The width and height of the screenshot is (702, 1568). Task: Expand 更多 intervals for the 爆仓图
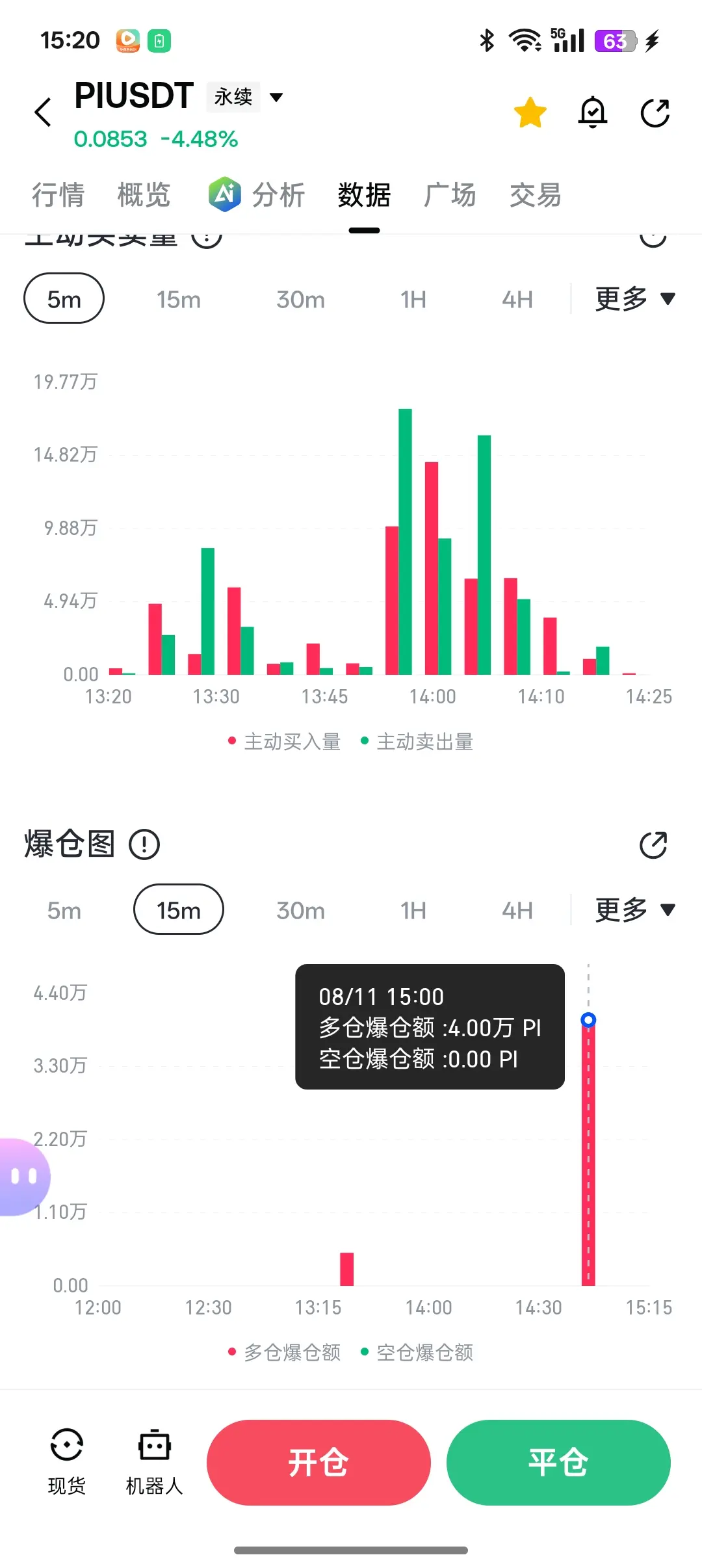tap(635, 909)
